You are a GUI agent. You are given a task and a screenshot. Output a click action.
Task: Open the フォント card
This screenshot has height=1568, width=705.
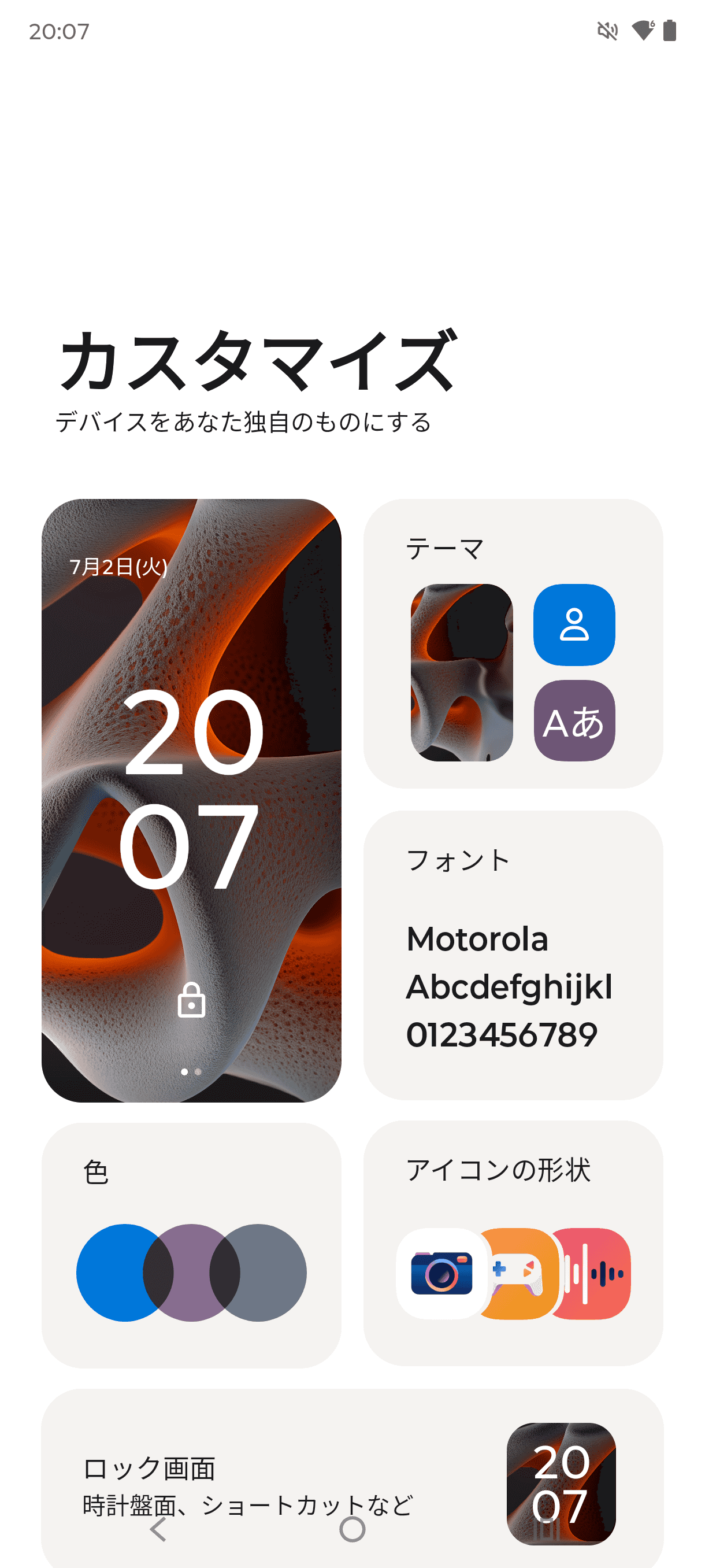click(x=513, y=955)
